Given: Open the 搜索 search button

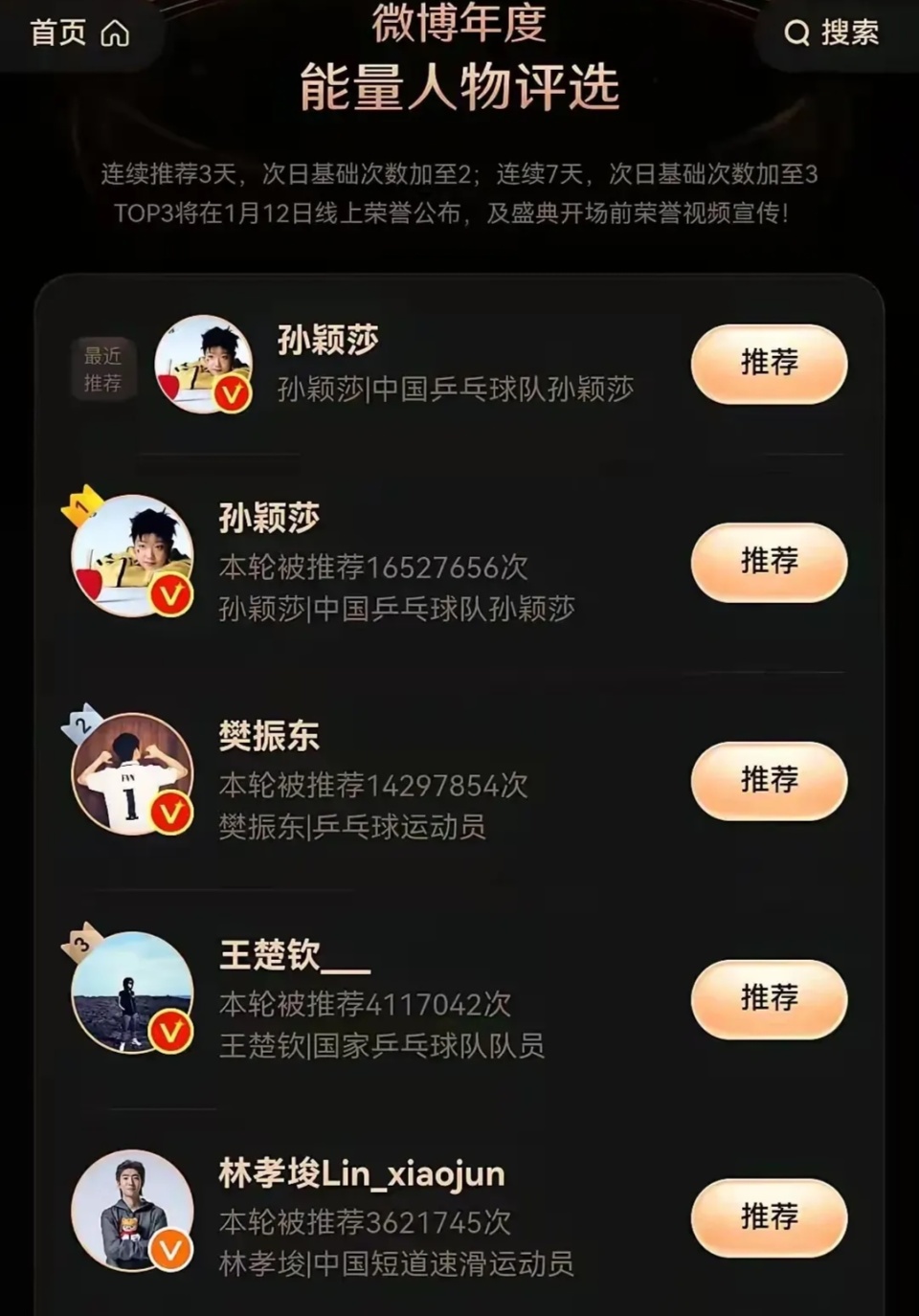Looking at the screenshot, I should (x=831, y=33).
